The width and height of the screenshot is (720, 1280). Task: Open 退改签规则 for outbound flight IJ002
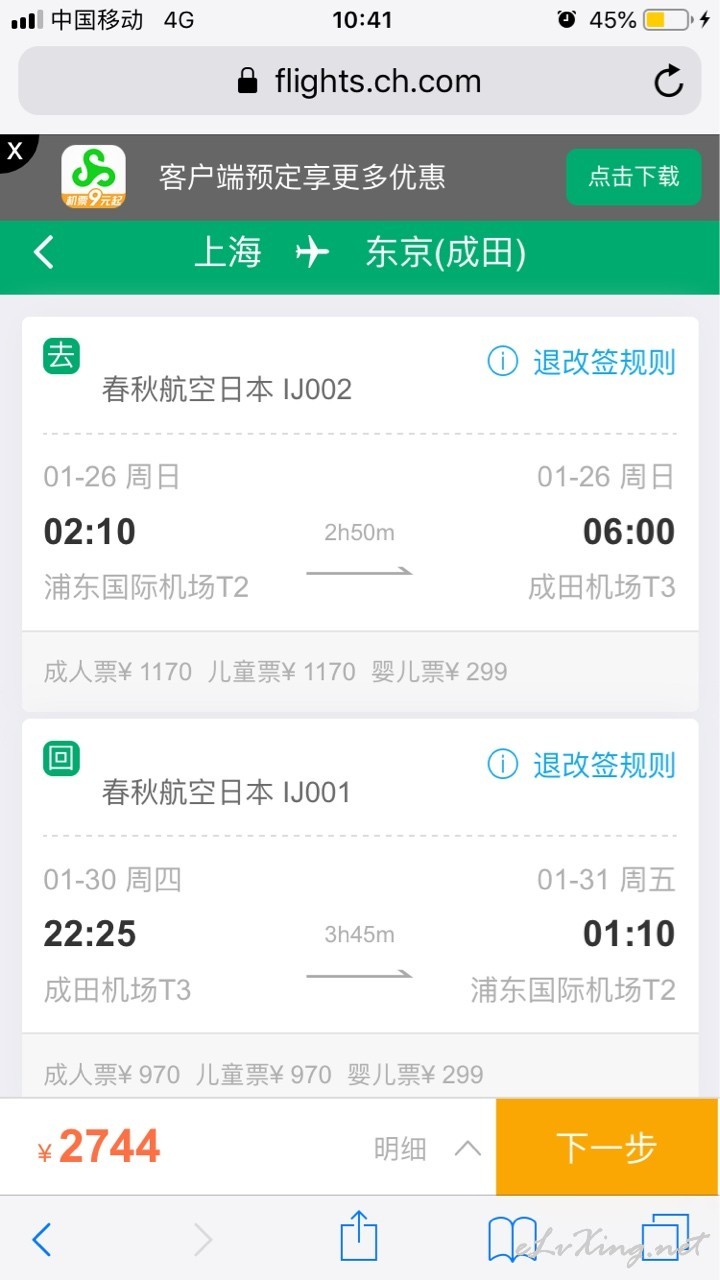pyautogui.click(x=582, y=362)
